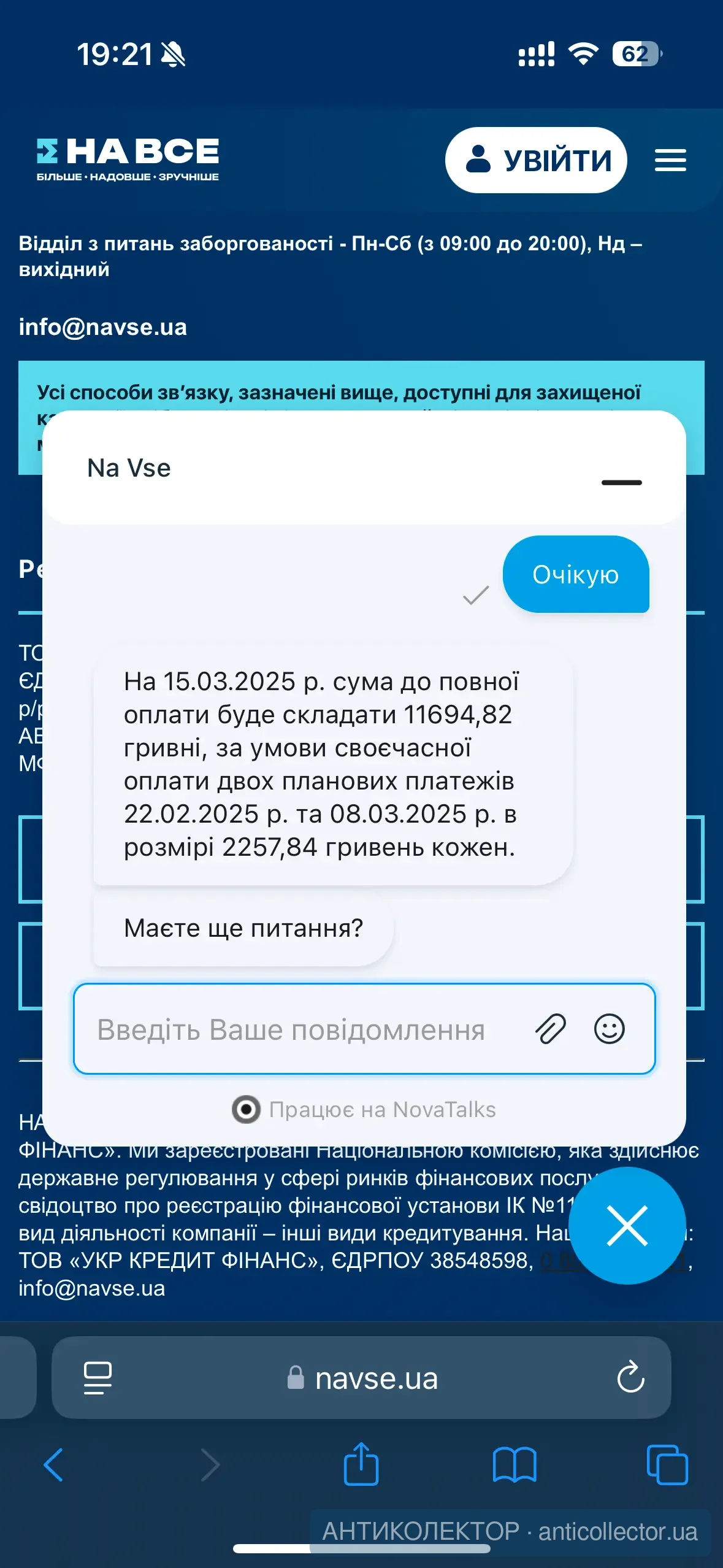Screen dimensions: 723x1568
Task: Tap the УВІЙТИ login button
Action: pyautogui.click(x=536, y=160)
